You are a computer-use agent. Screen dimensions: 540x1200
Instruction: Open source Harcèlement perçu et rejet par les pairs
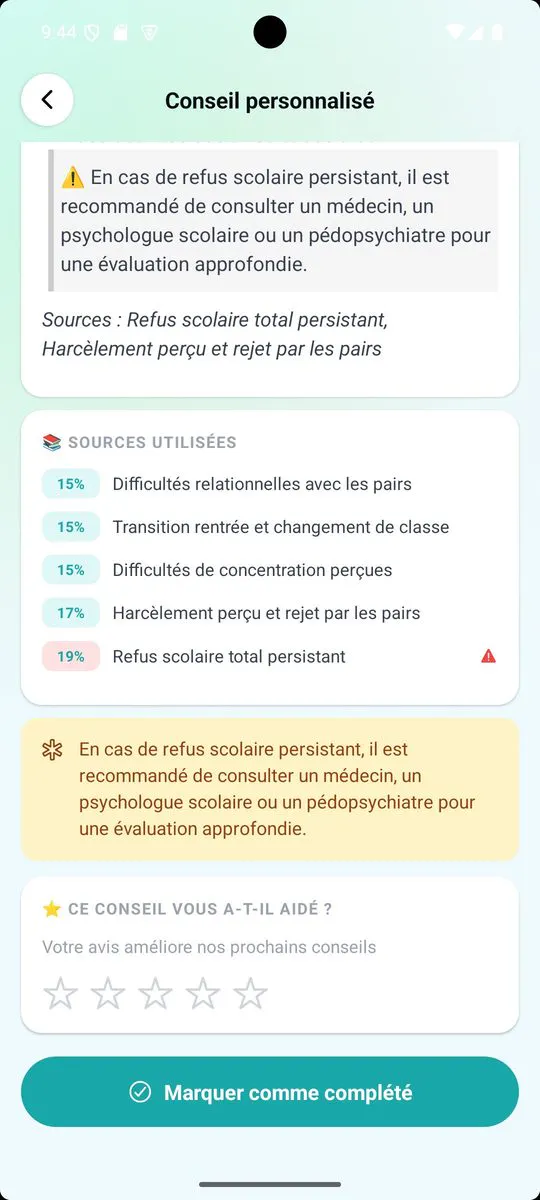(270, 613)
